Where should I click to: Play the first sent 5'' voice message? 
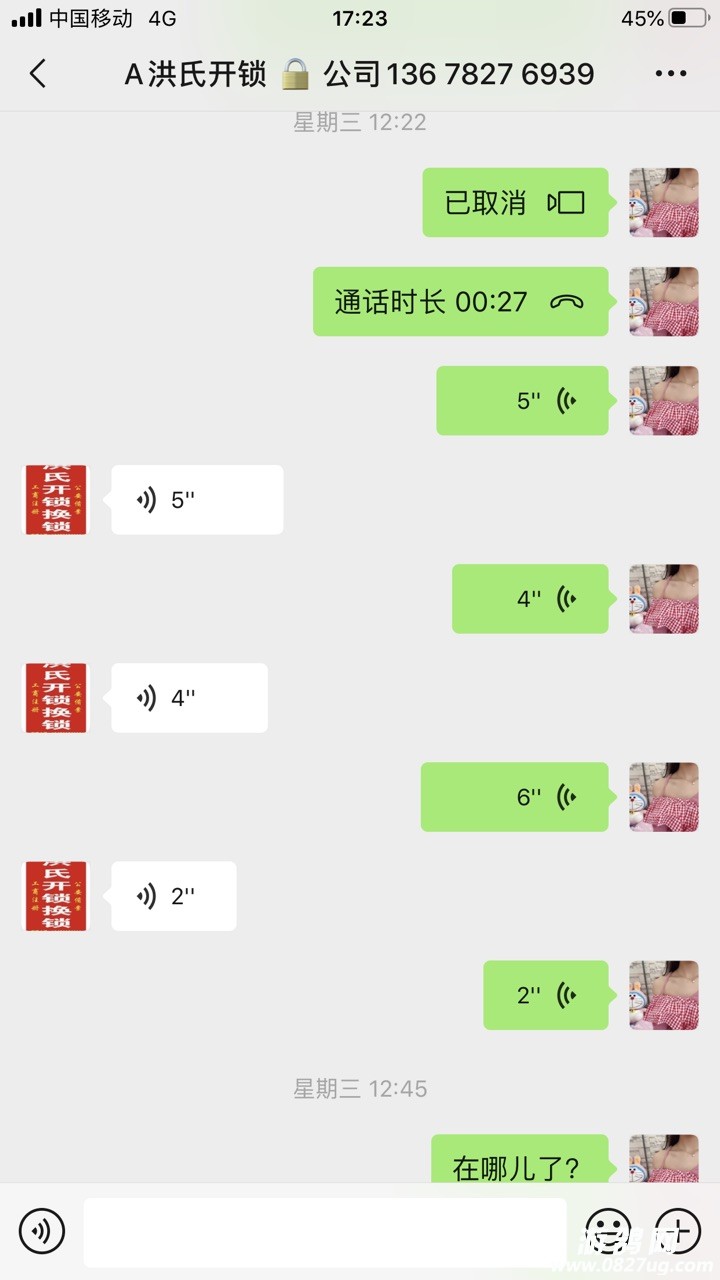point(522,401)
